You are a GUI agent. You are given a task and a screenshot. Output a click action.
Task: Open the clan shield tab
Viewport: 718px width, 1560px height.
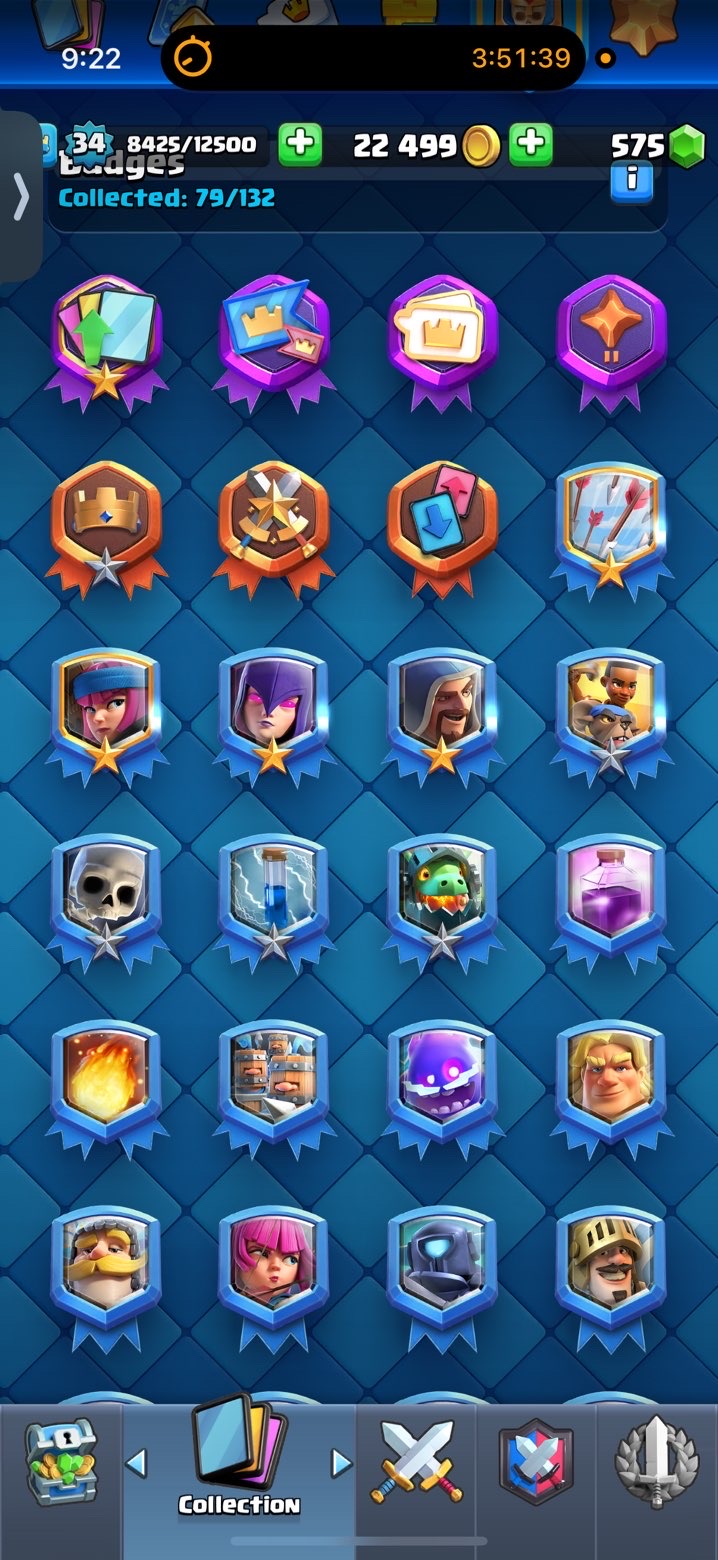click(x=536, y=1462)
